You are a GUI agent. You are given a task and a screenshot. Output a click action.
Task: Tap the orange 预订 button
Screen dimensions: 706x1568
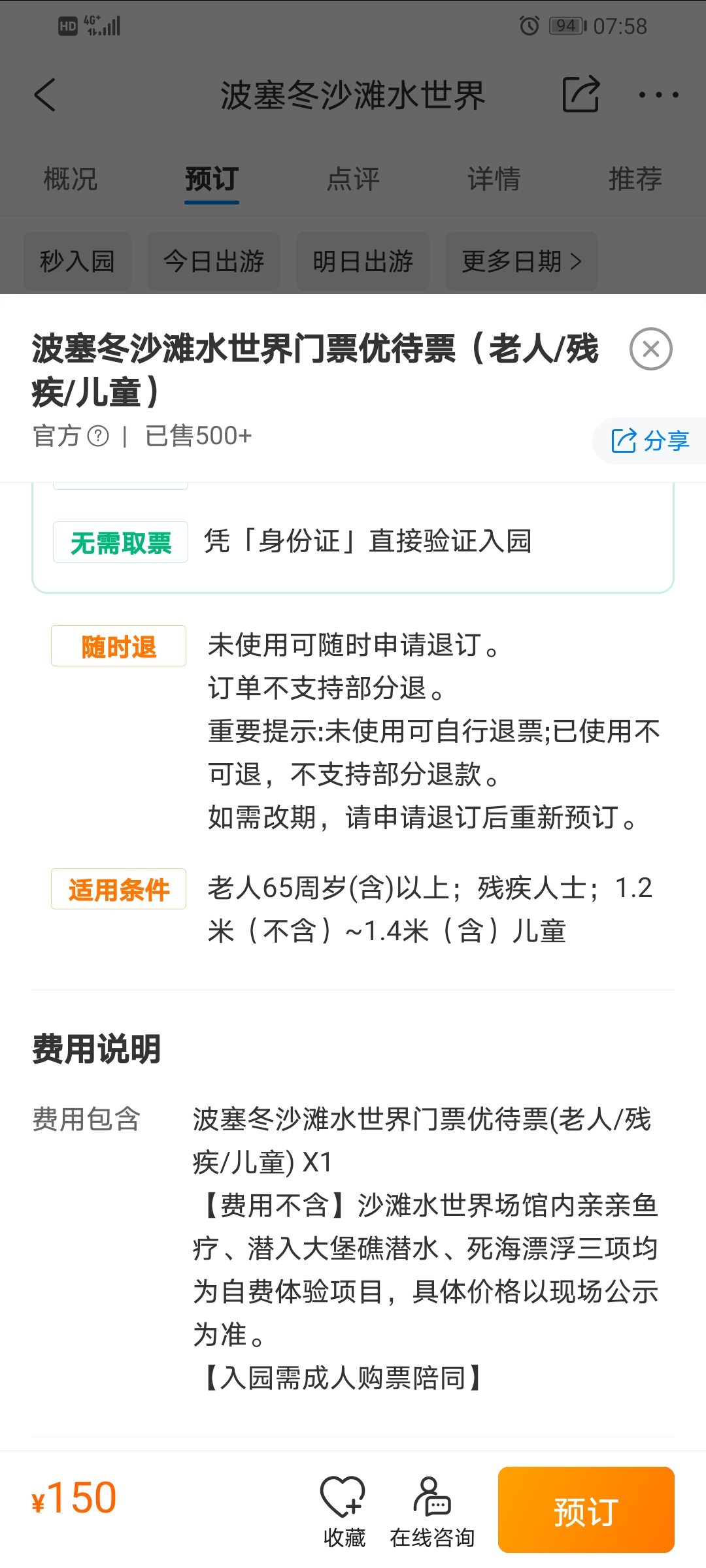586,1510
